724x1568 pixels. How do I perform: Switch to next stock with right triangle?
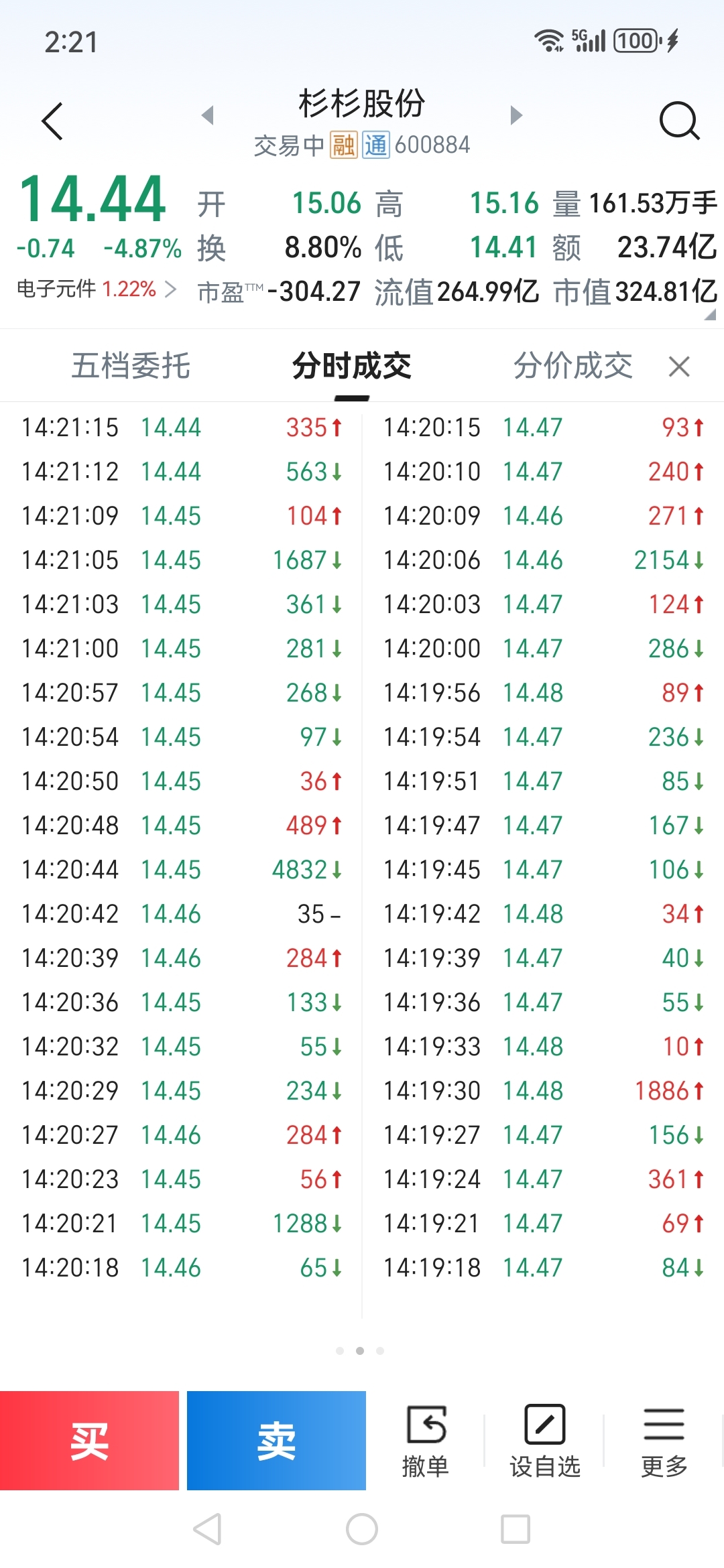tap(516, 115)
